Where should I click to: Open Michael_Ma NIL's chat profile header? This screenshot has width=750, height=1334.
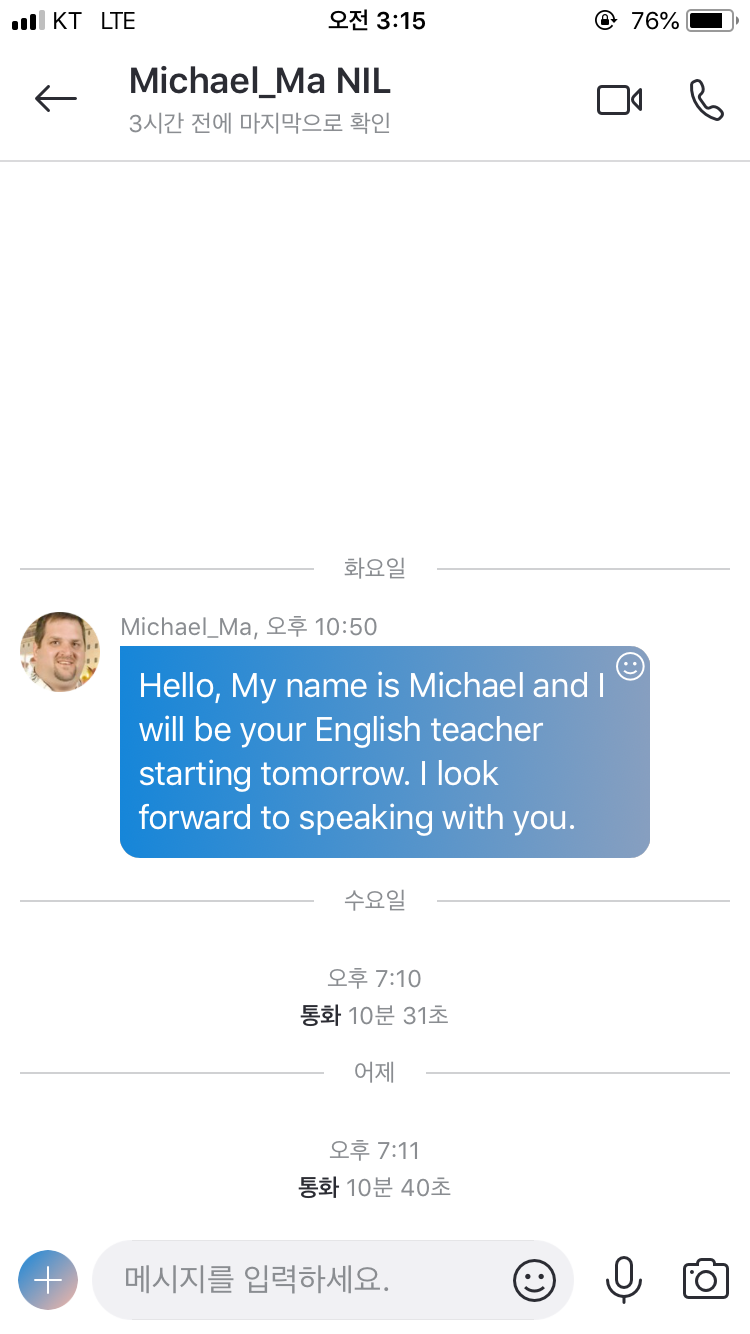(x=260, y=98)
